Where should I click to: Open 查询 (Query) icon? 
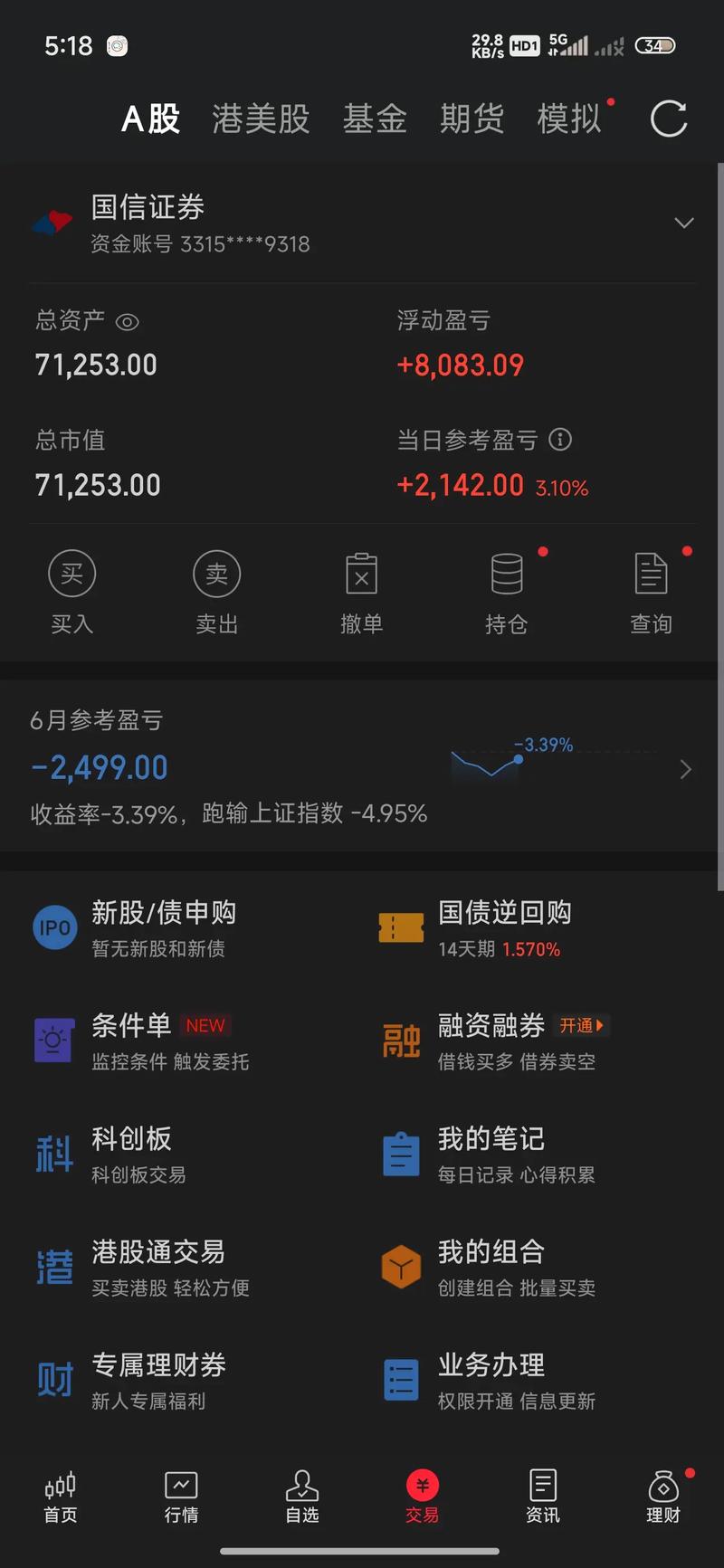coord(651,573)
